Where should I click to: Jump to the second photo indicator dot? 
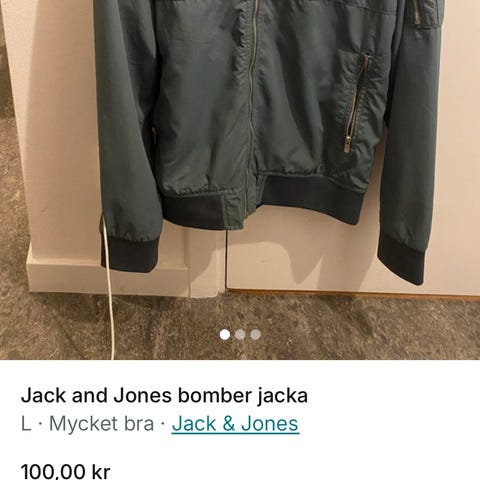pyautogui.click(x=240, y=334)
